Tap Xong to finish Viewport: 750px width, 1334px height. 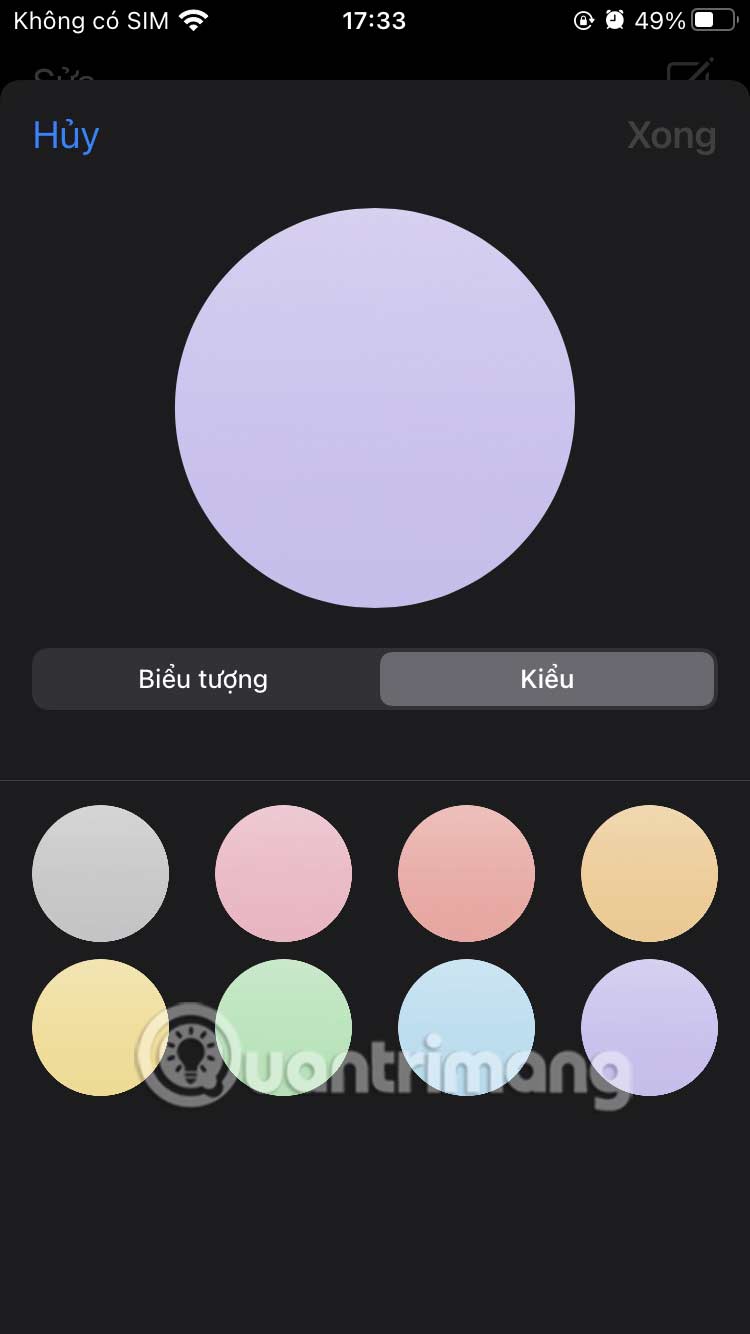coord(671,135)
